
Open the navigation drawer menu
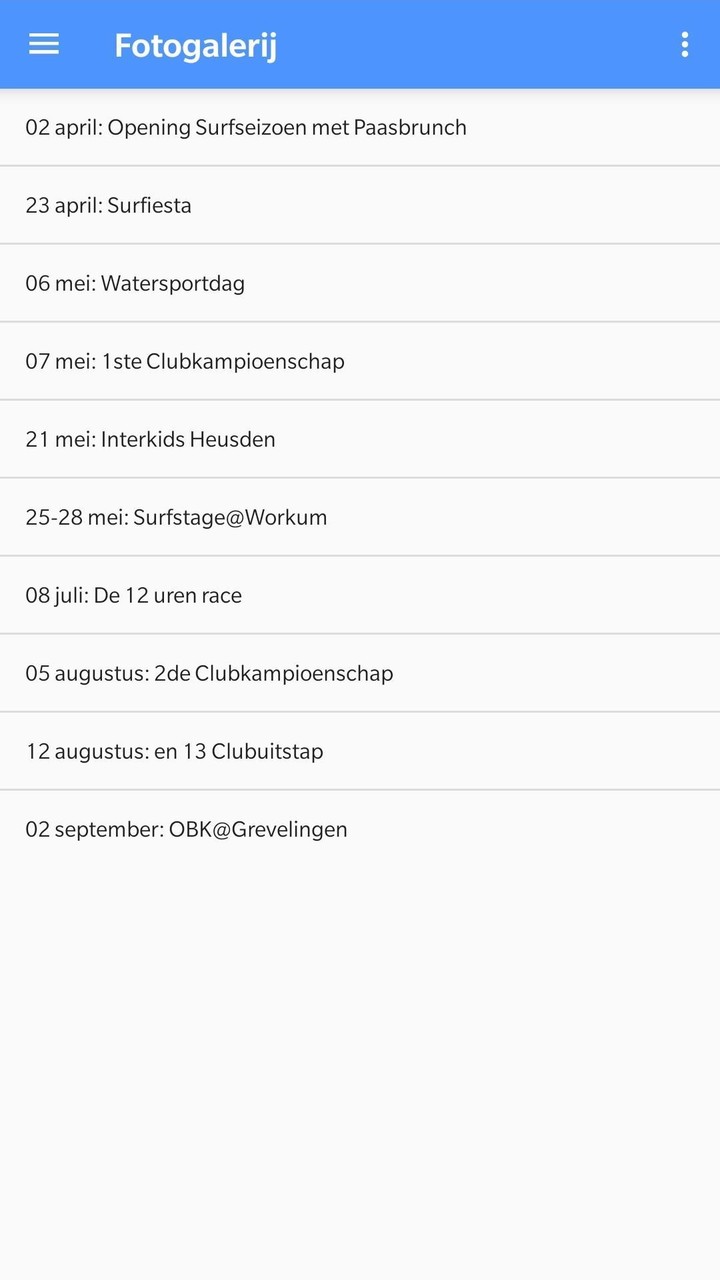(x=43, y=44)
